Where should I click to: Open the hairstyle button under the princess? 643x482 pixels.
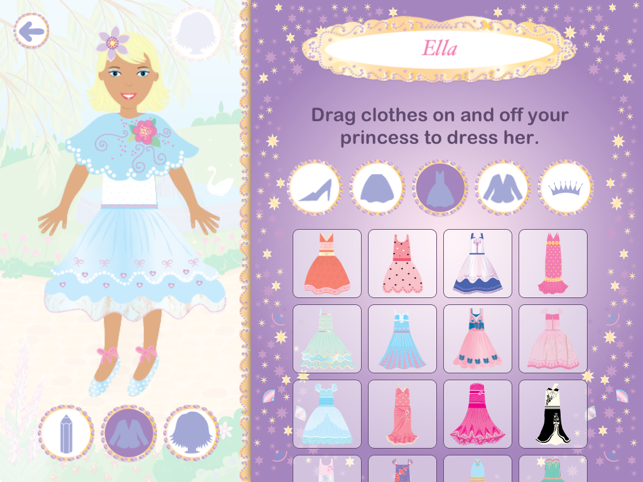[191, 433]
